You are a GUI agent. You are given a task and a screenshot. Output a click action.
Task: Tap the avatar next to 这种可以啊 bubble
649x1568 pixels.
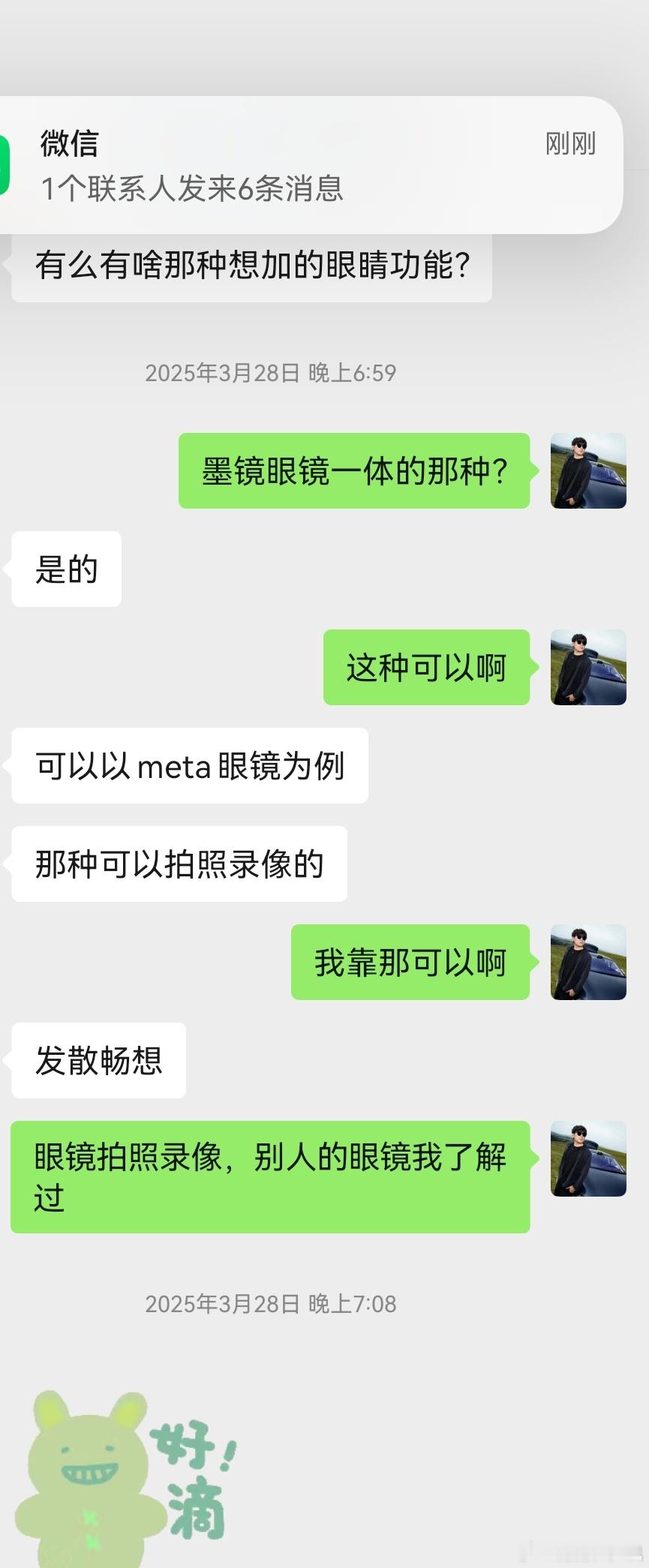[588, 668]
